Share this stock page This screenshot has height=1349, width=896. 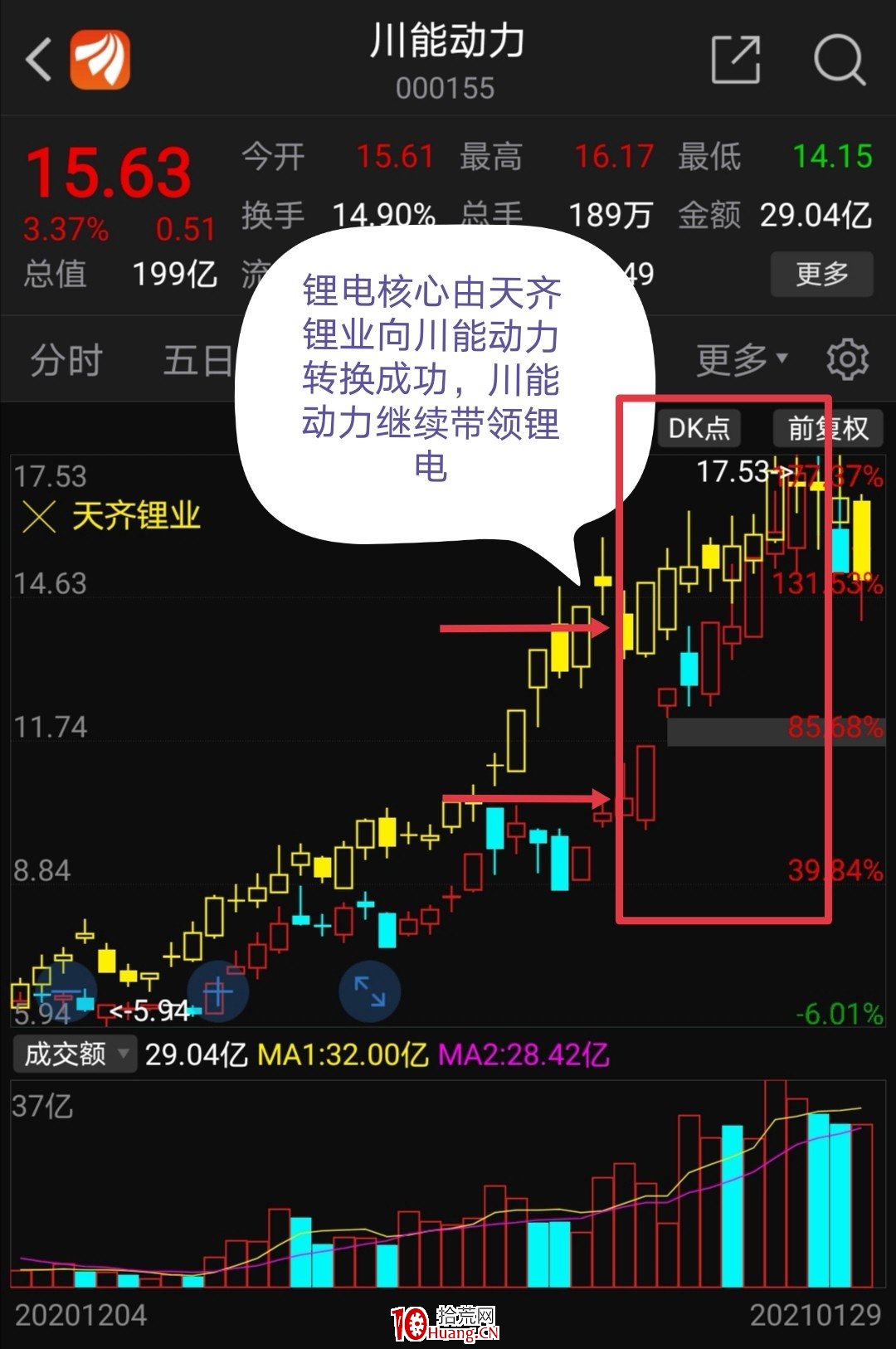[736, 60]
